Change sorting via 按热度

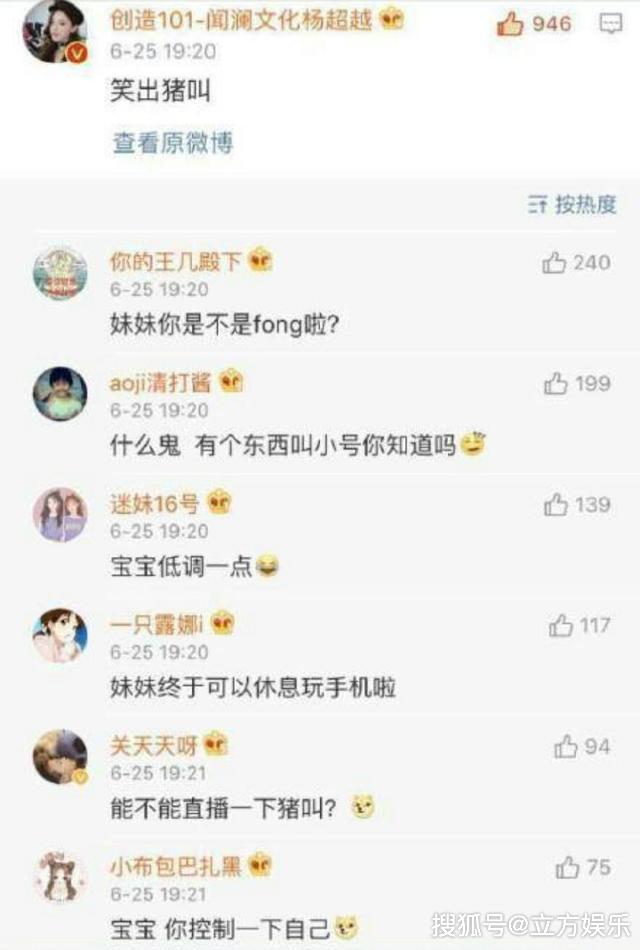572,205
